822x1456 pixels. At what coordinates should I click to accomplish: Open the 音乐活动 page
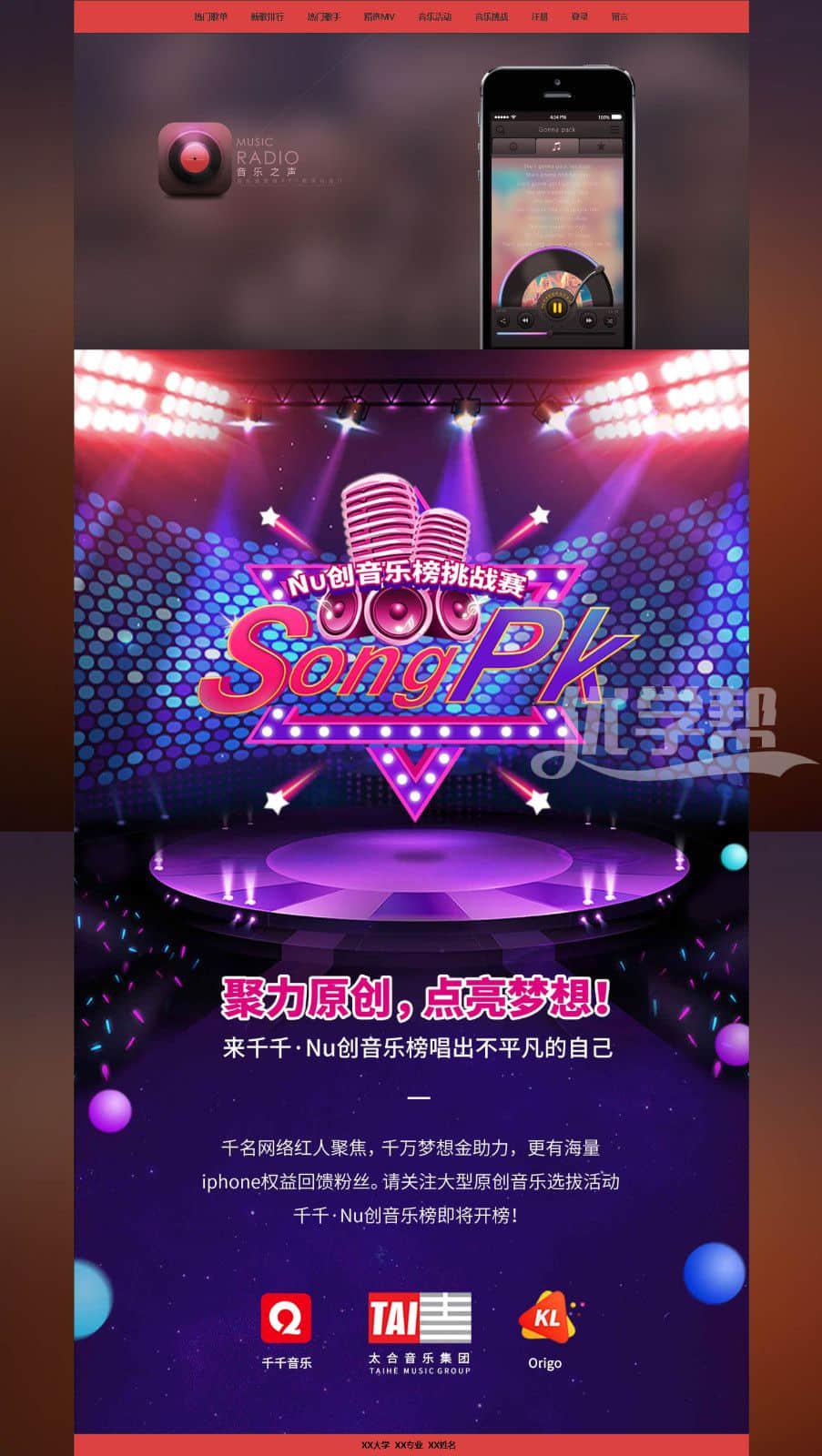pyautogui.click(x=434, y=16)
